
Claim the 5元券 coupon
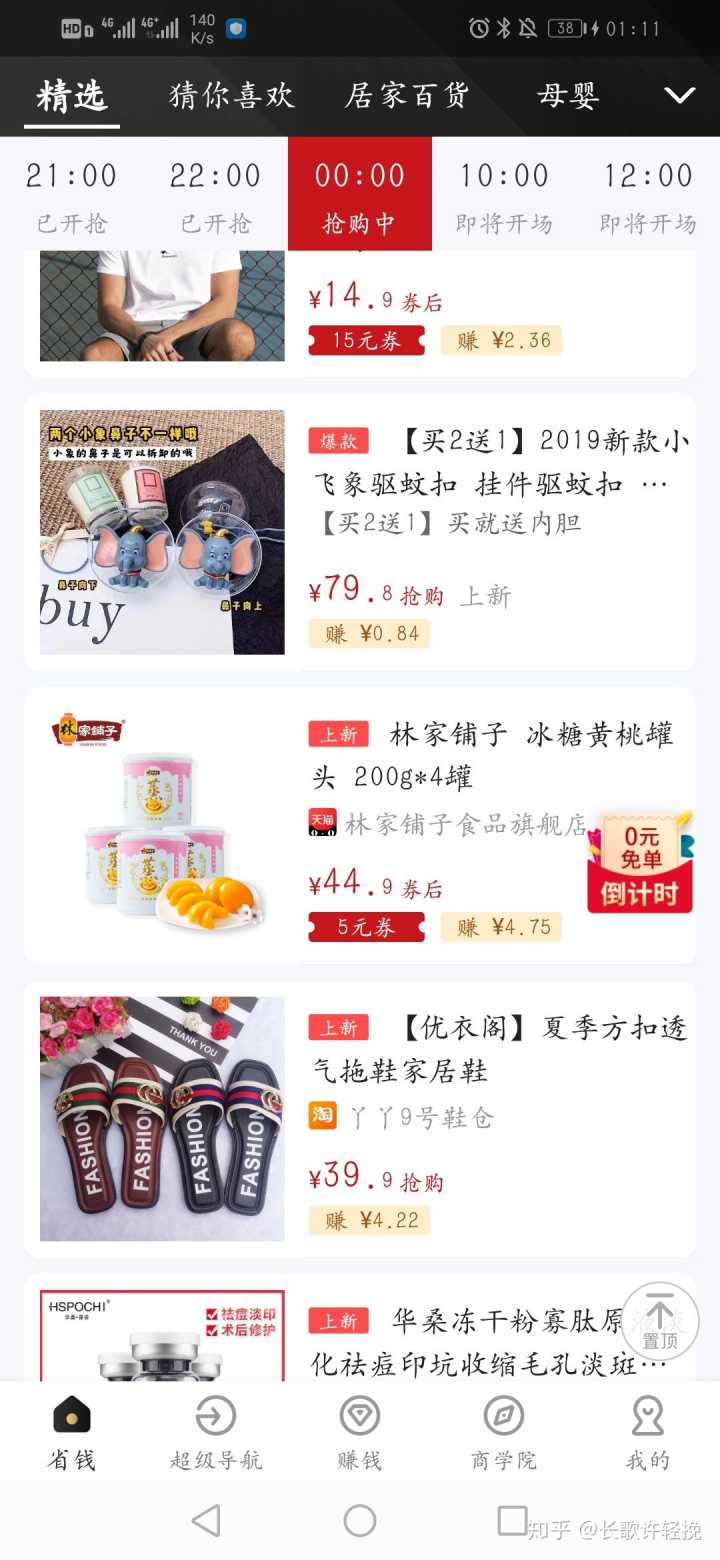[367, 927]
